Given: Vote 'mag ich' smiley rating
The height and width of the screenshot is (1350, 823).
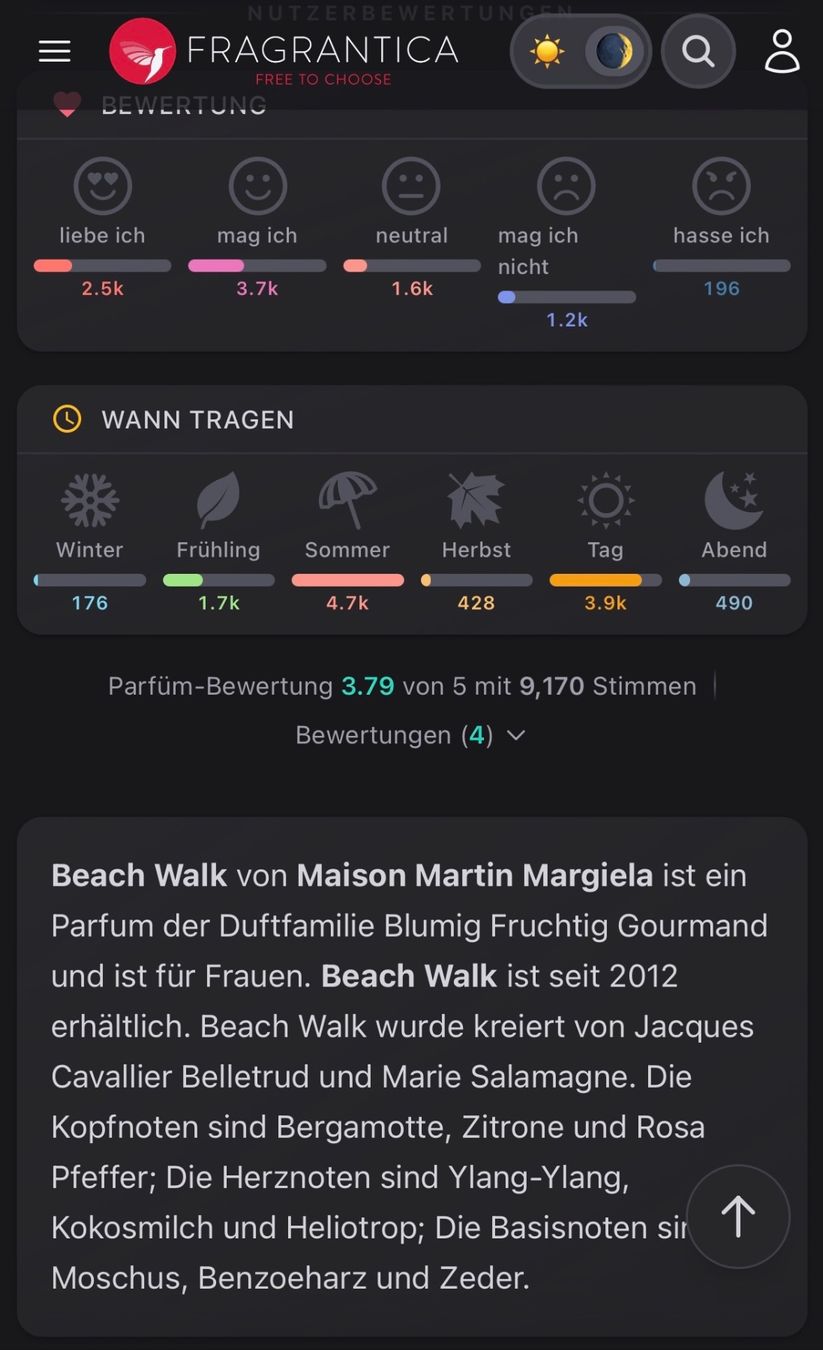Looking at the screenshot, I should (x=257, y=186).
